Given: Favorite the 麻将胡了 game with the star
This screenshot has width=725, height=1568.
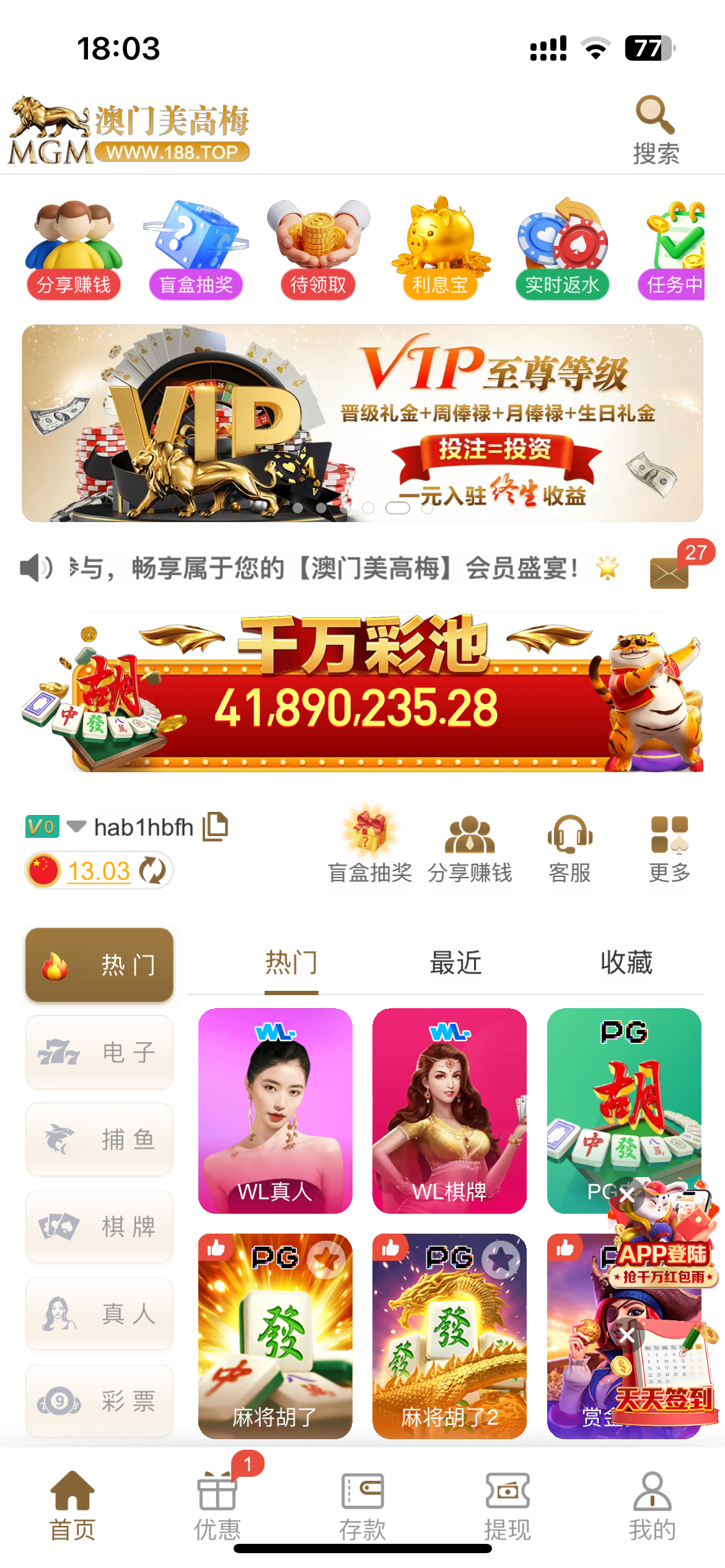Looking at the screenshot, I should [327, 1259].
